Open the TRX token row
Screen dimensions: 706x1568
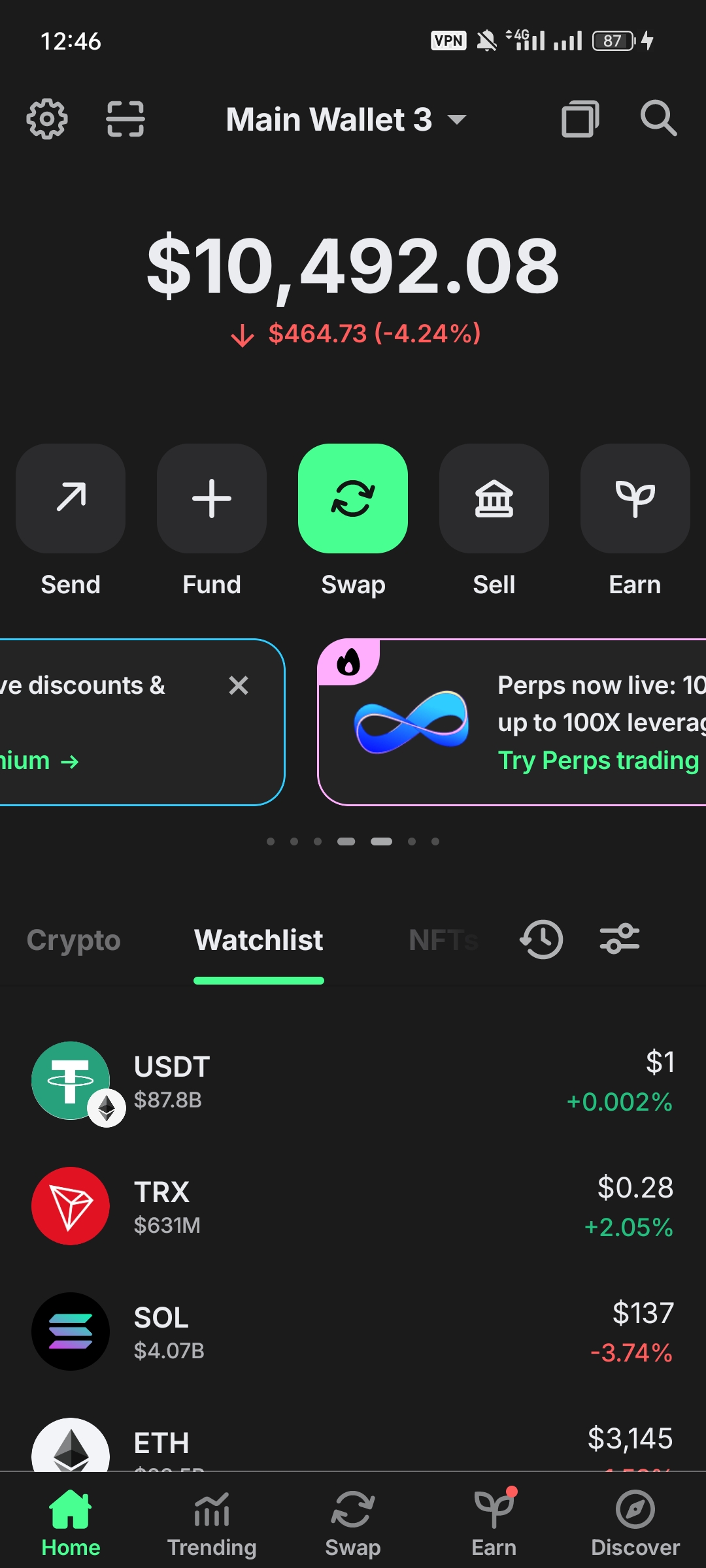353,1207
